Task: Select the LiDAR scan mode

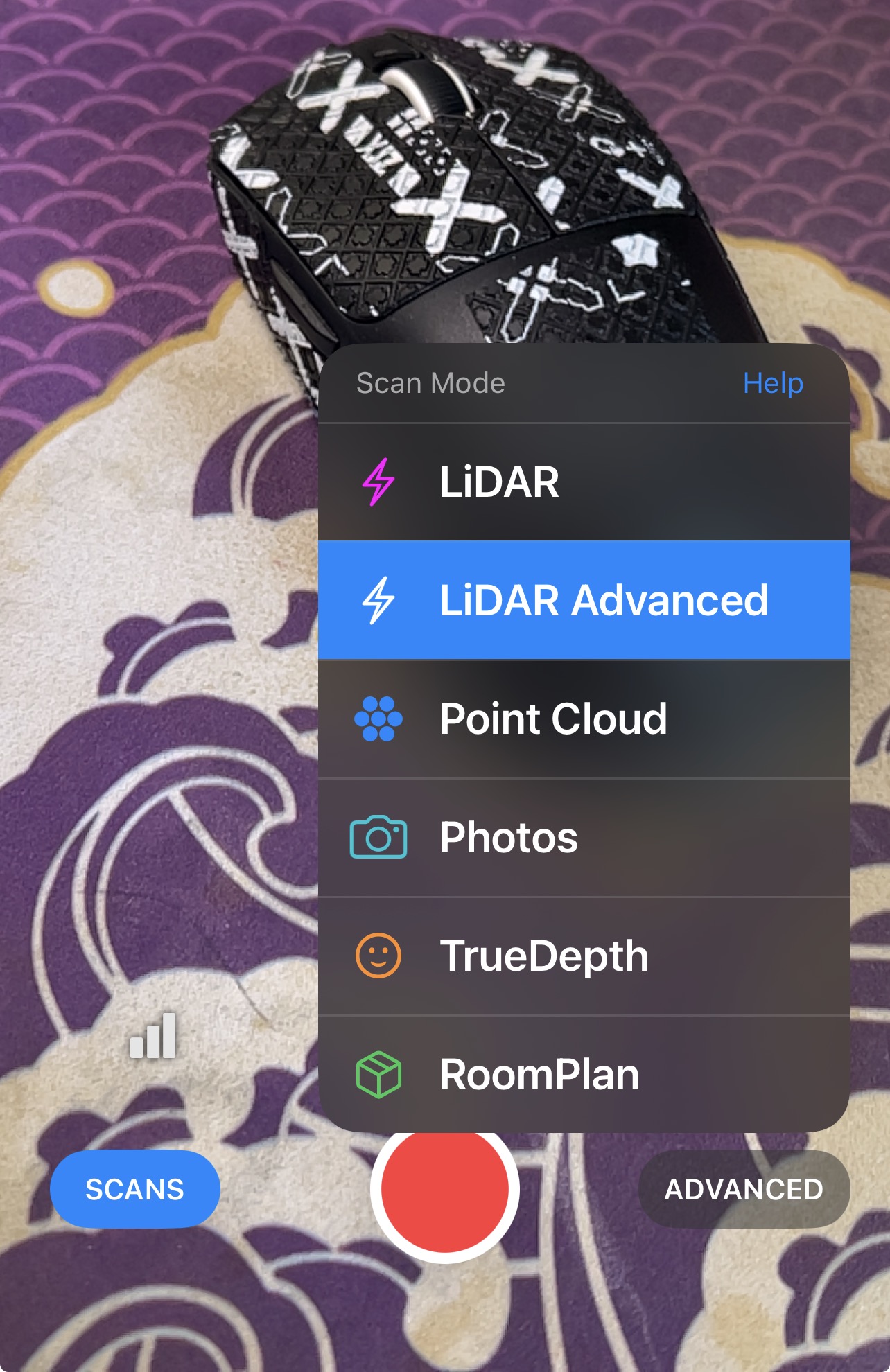Action: coord(584,482)
